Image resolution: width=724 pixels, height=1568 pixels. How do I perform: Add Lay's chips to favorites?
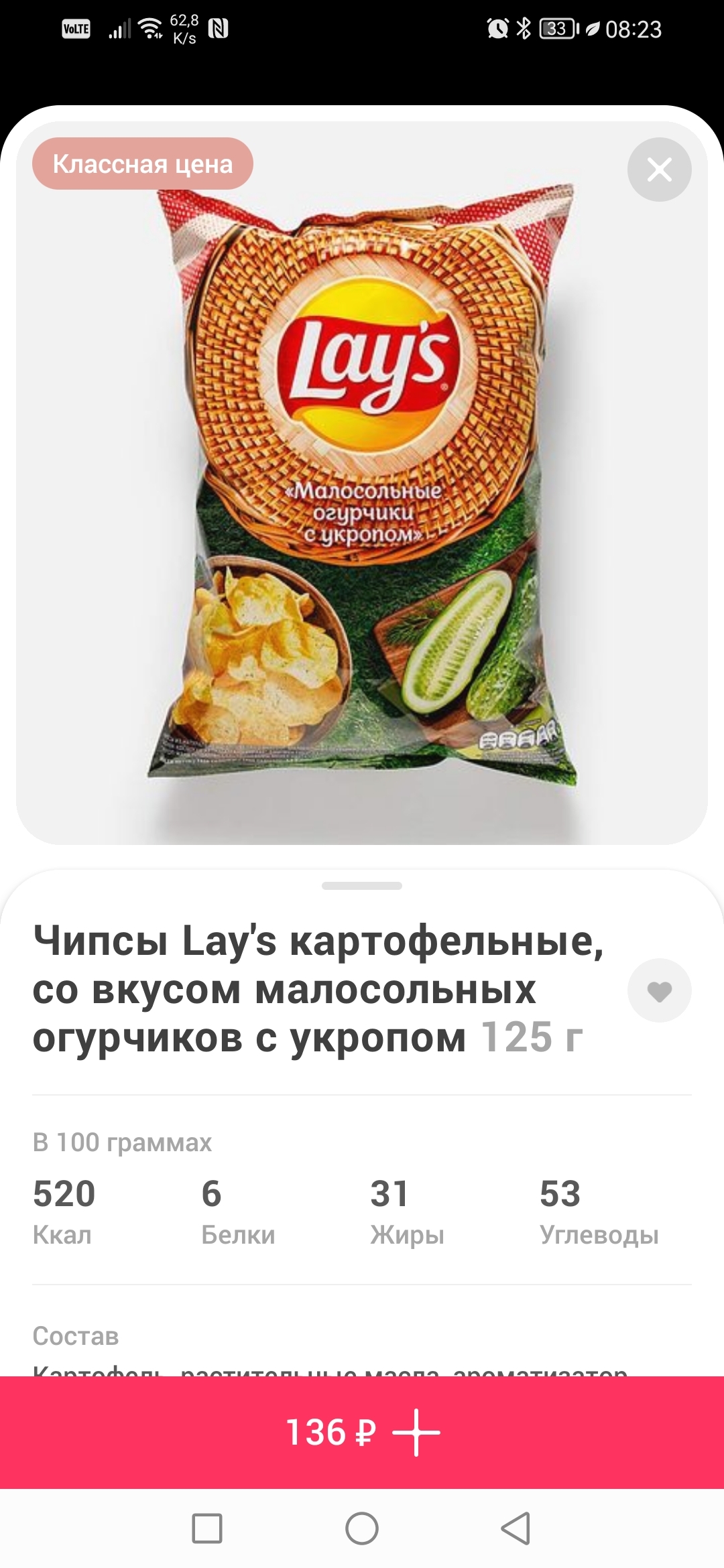659,990
